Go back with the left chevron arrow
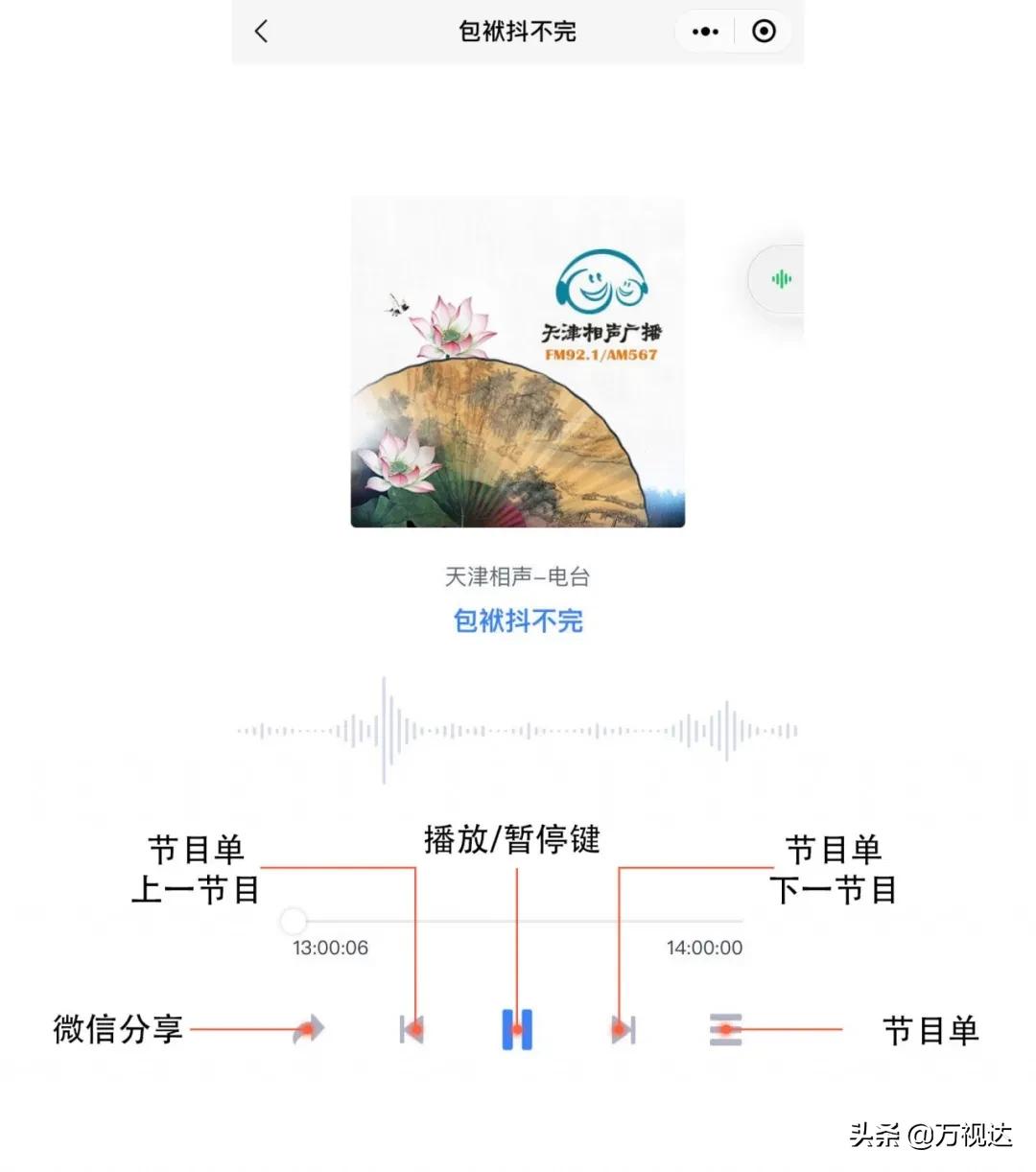This screenshot has width=1036, height=1172. 261,31
